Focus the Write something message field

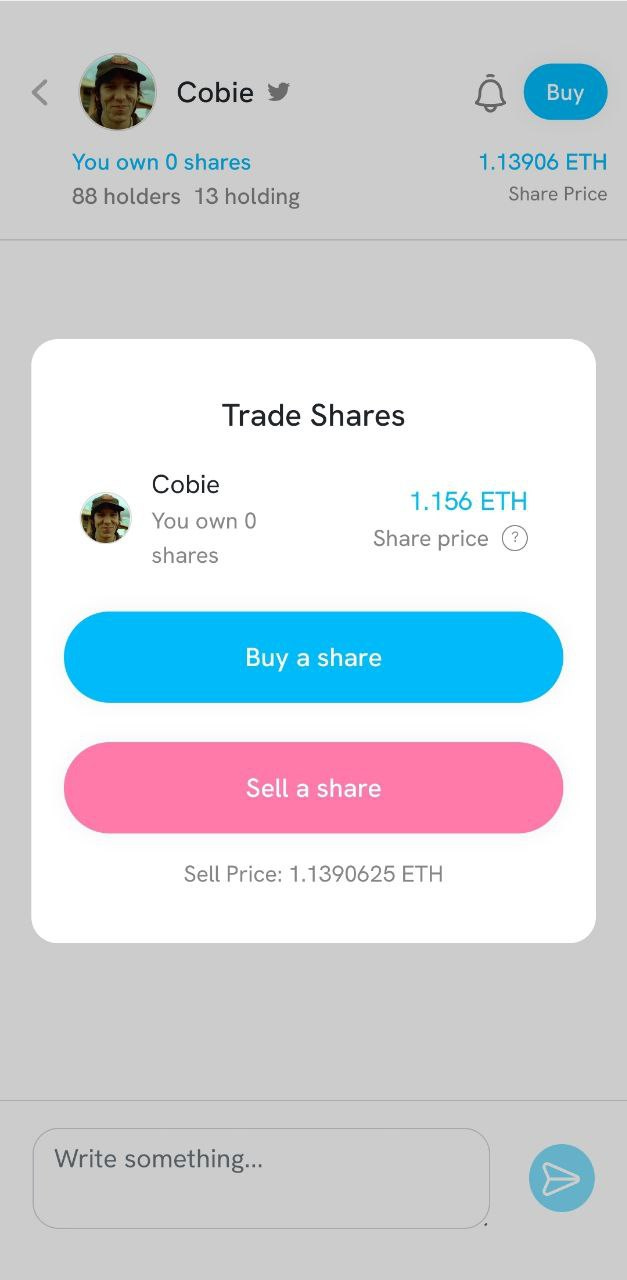coord(261,1178)
